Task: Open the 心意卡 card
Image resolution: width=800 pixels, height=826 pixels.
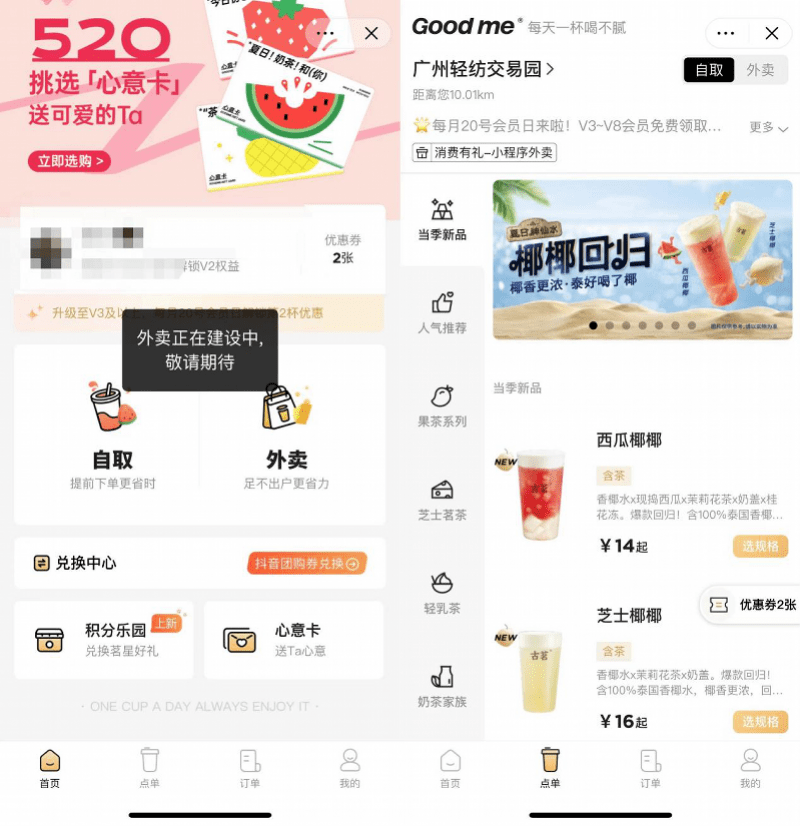Action: (294, 640)
